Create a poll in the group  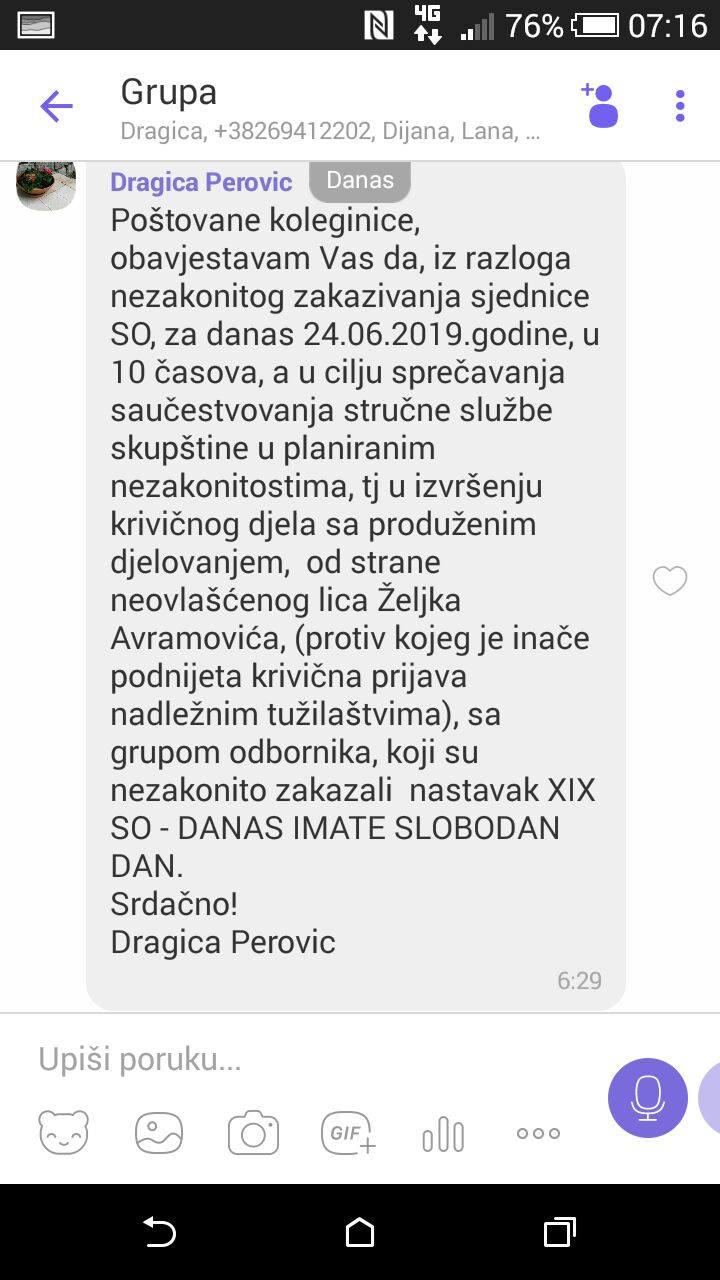pos(443,1133)
